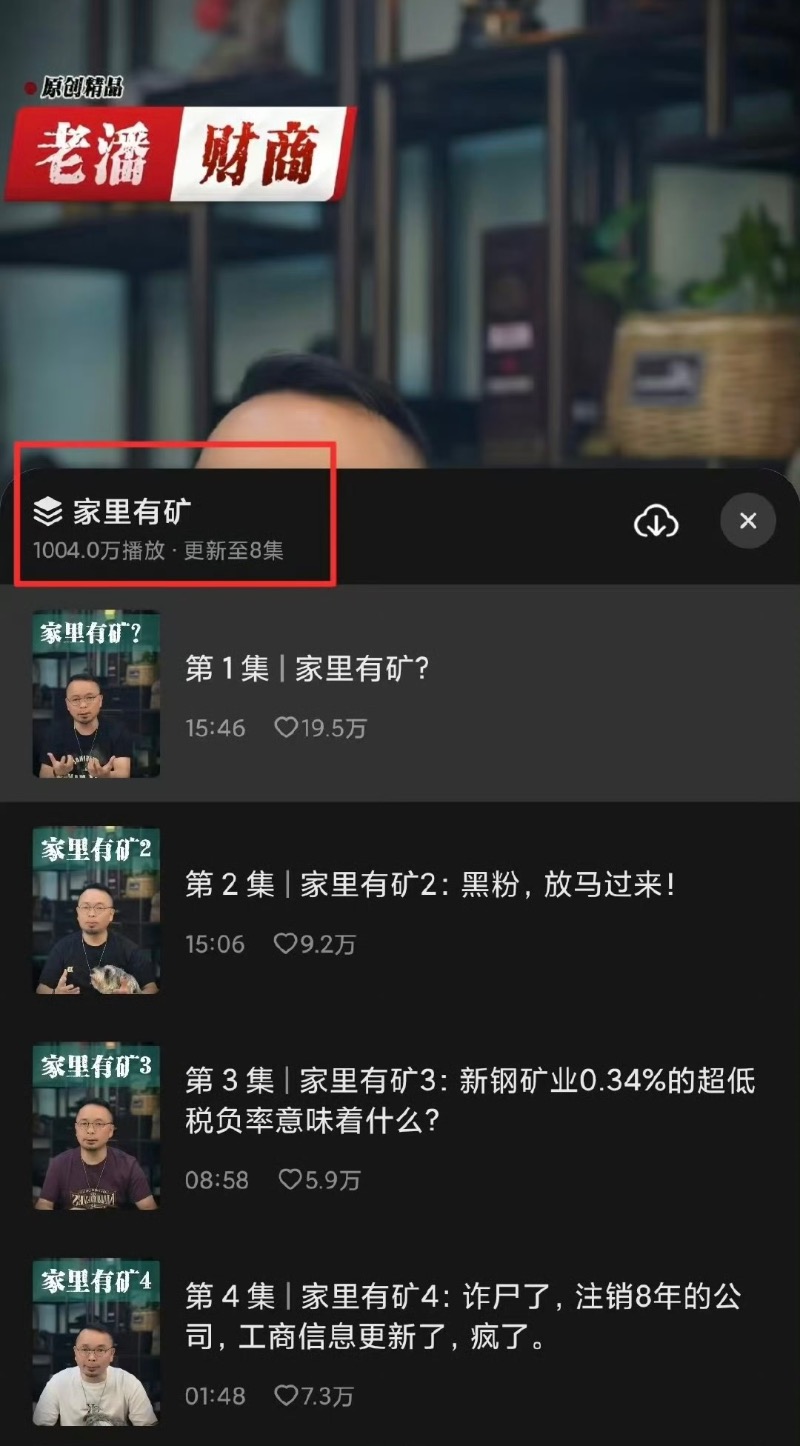800x1446 pixels.
Task: Download the 家里有矿 collection
Action: (656, 521)
